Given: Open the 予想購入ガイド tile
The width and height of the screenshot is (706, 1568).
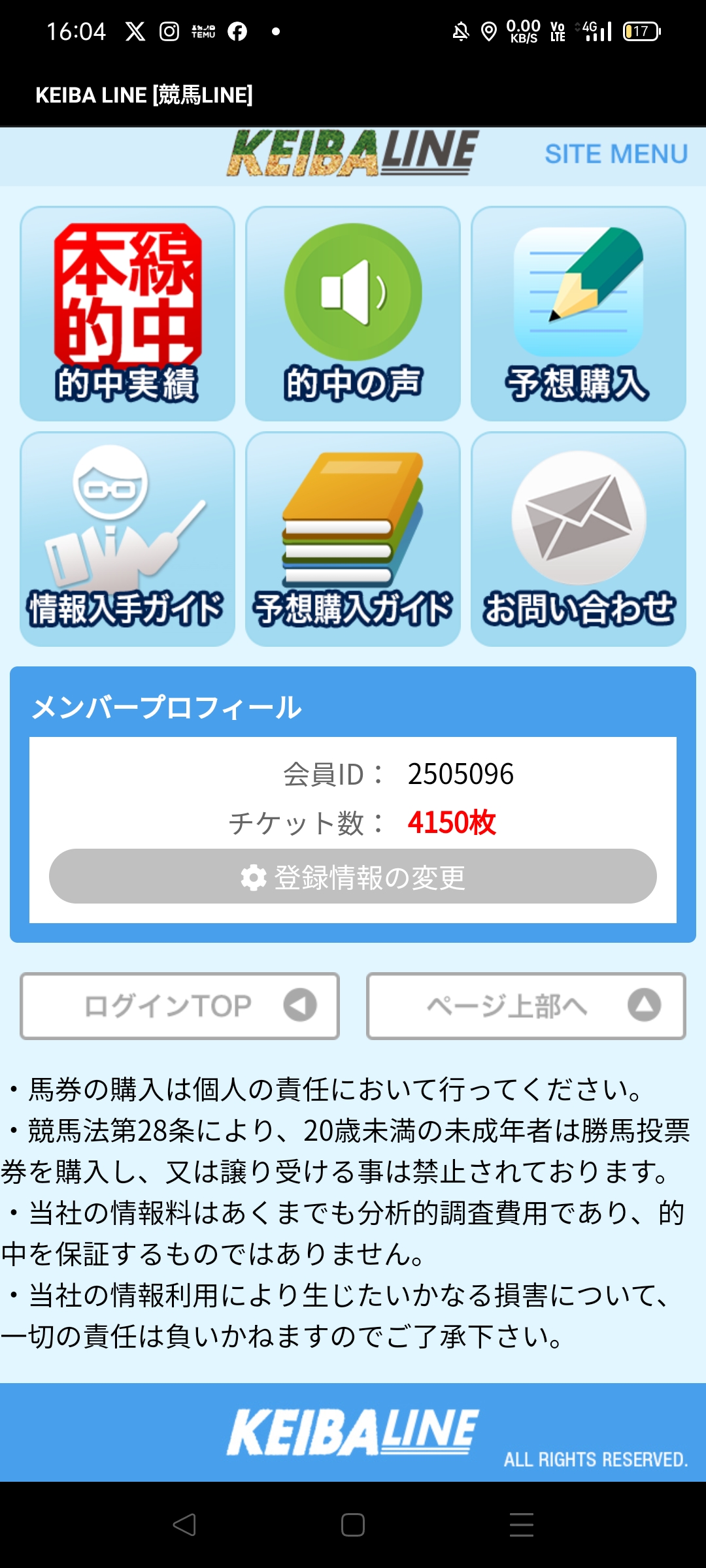Looking at the screenshot, I should coord(353,539).
